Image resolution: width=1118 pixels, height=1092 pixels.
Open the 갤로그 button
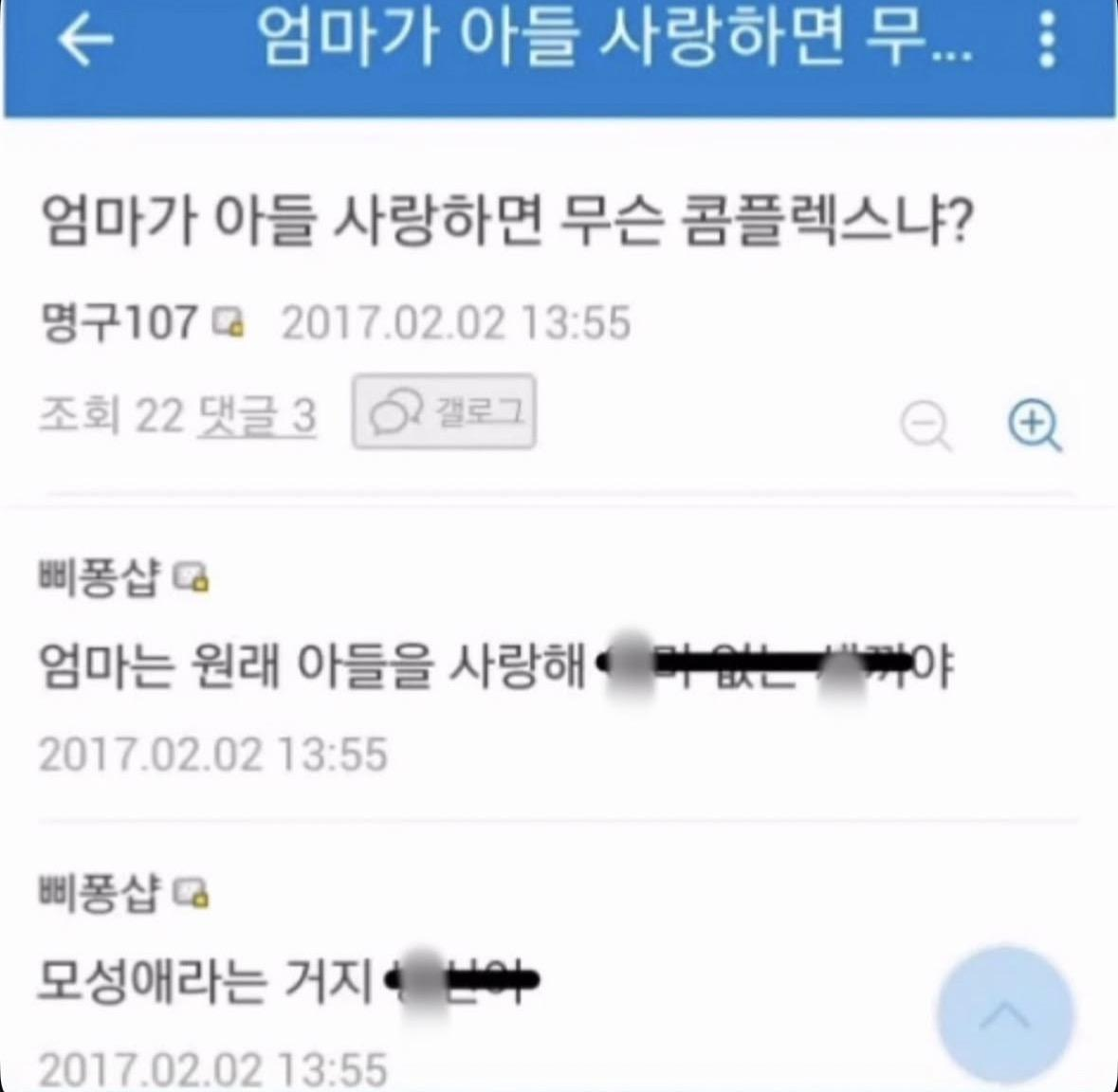coord(444,412)
